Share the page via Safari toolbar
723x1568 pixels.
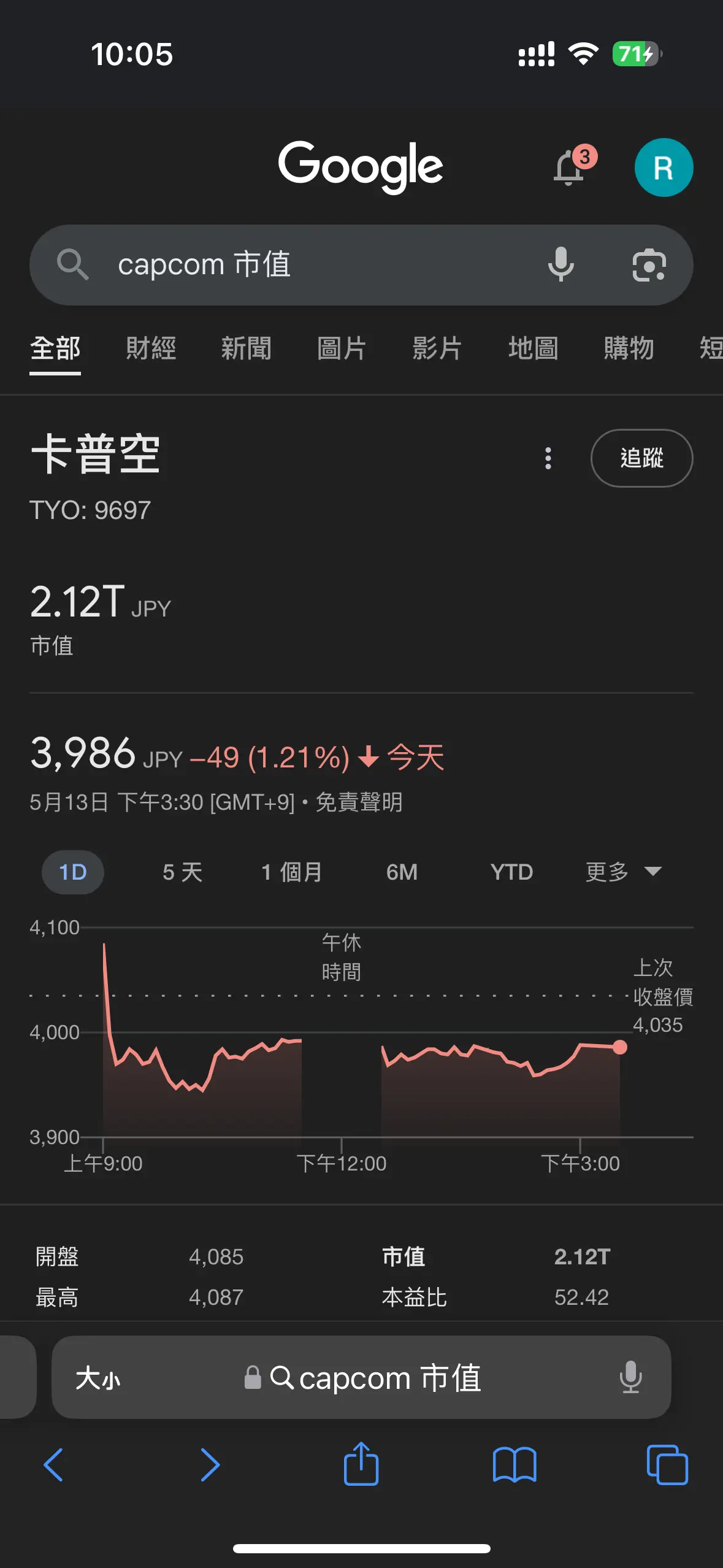coord(361,1464)
